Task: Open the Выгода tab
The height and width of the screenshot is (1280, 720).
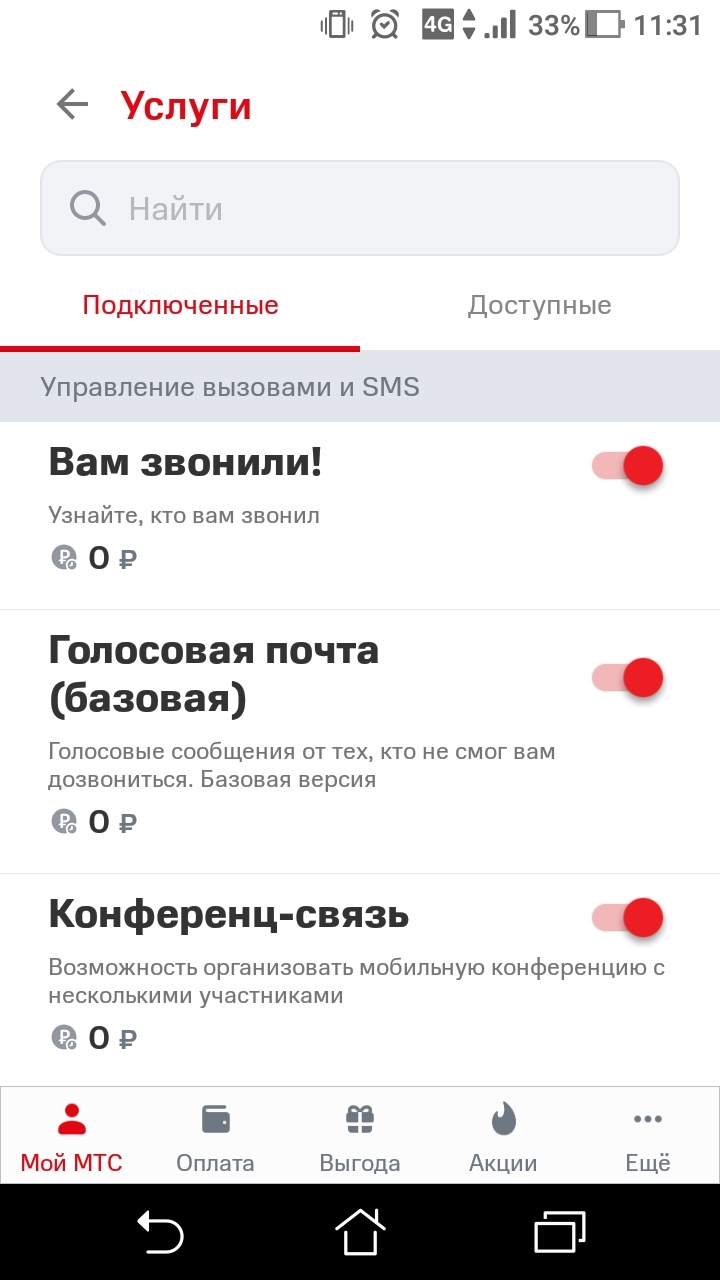Action: (360, 1136)
